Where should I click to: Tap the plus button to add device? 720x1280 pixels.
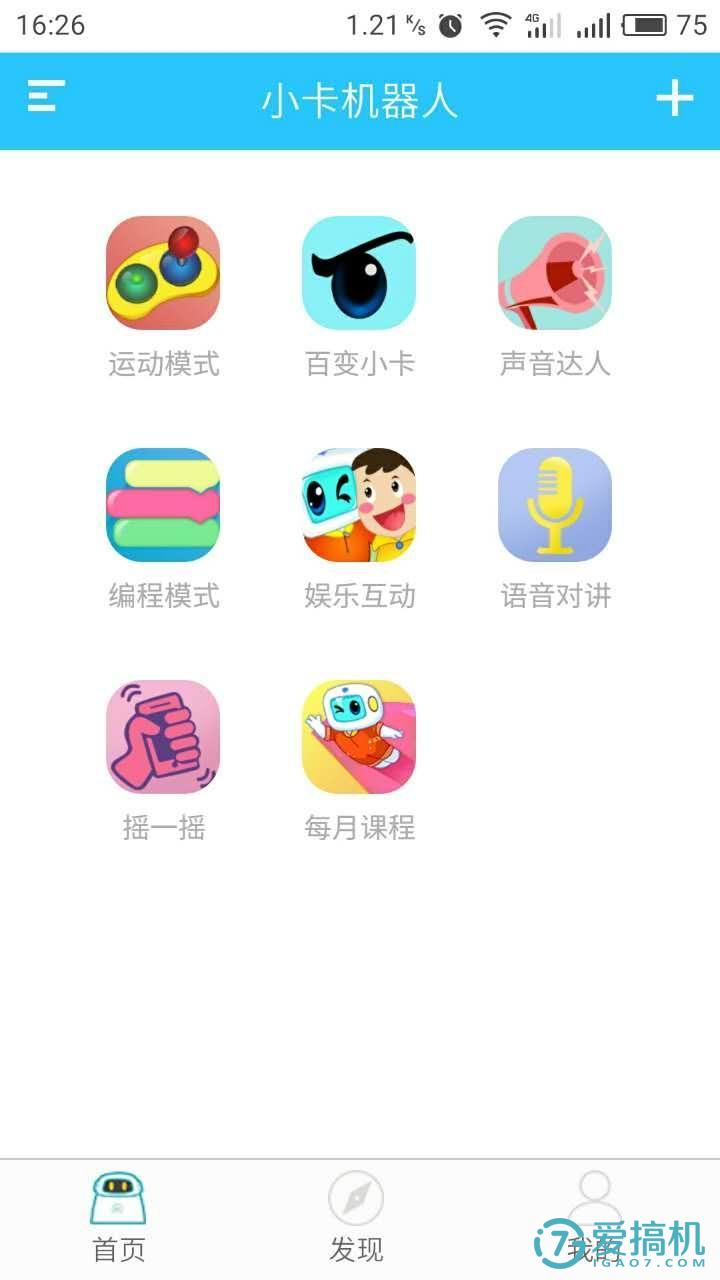(x=676, y=99)
